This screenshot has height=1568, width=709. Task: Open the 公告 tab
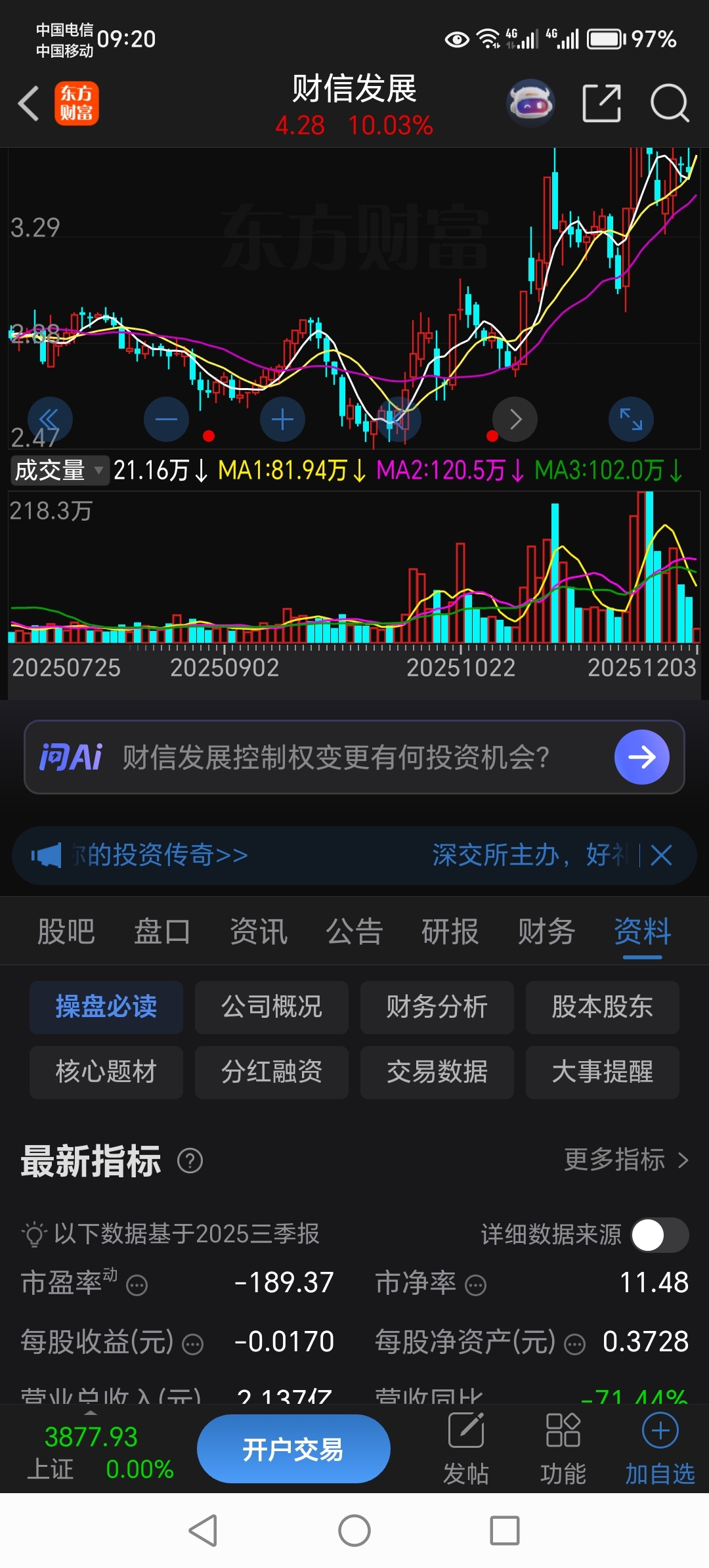coord(354,931)
